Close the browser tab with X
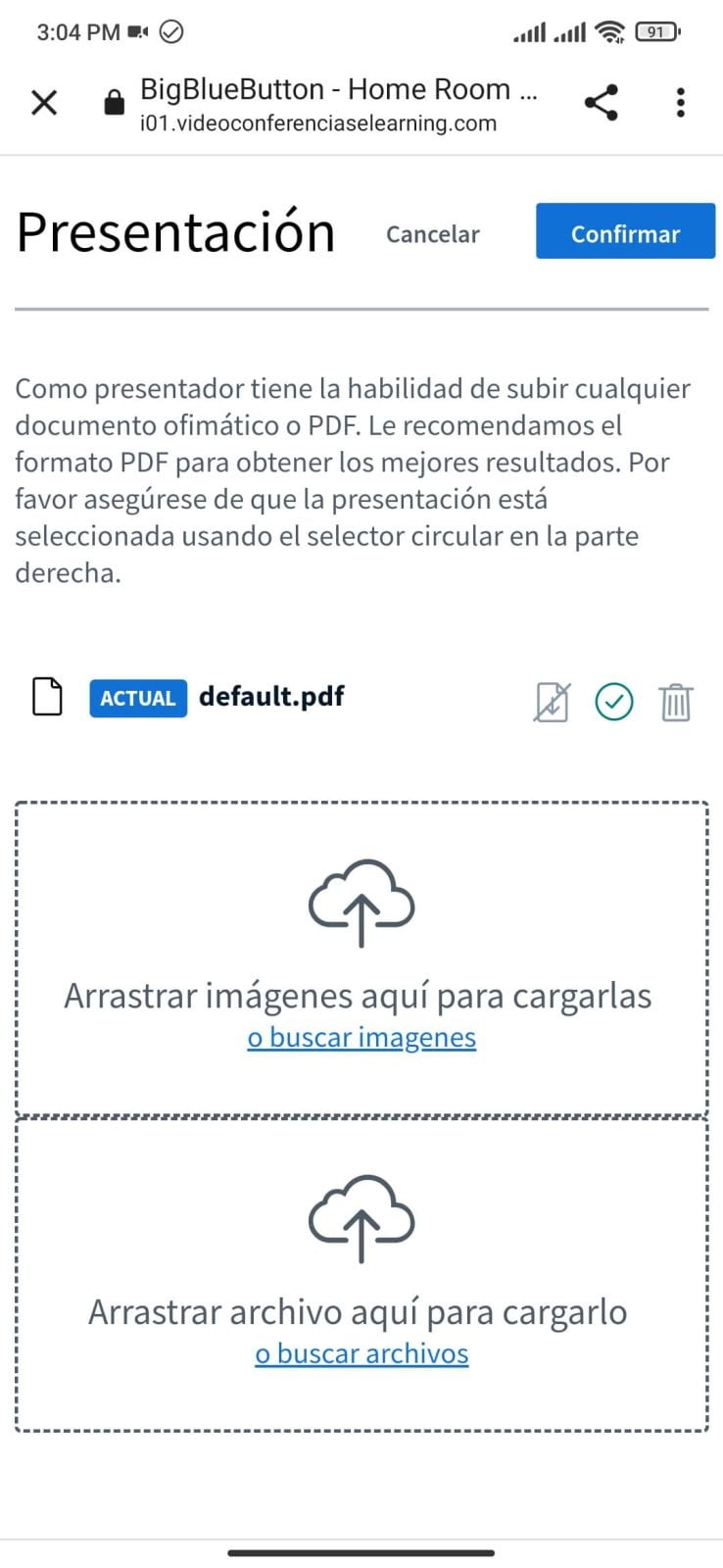Viewport: 723px width, 1568px height. [44, 102]
